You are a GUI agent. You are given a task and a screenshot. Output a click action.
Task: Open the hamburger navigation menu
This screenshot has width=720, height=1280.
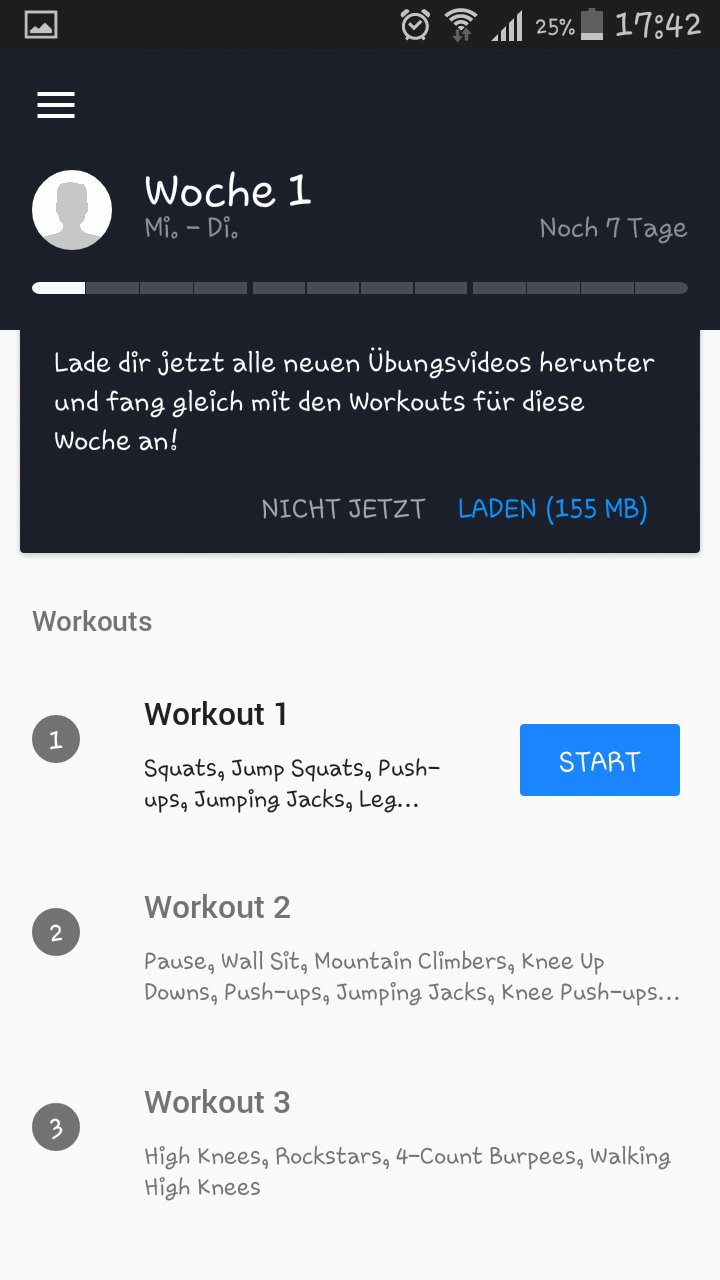coord(56,105)
